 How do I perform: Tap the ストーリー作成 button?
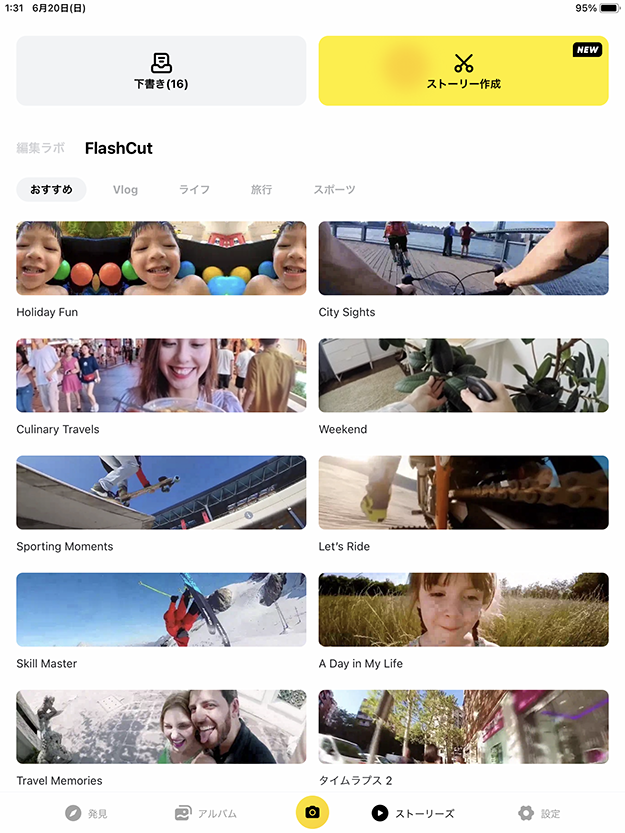point(463,71)
